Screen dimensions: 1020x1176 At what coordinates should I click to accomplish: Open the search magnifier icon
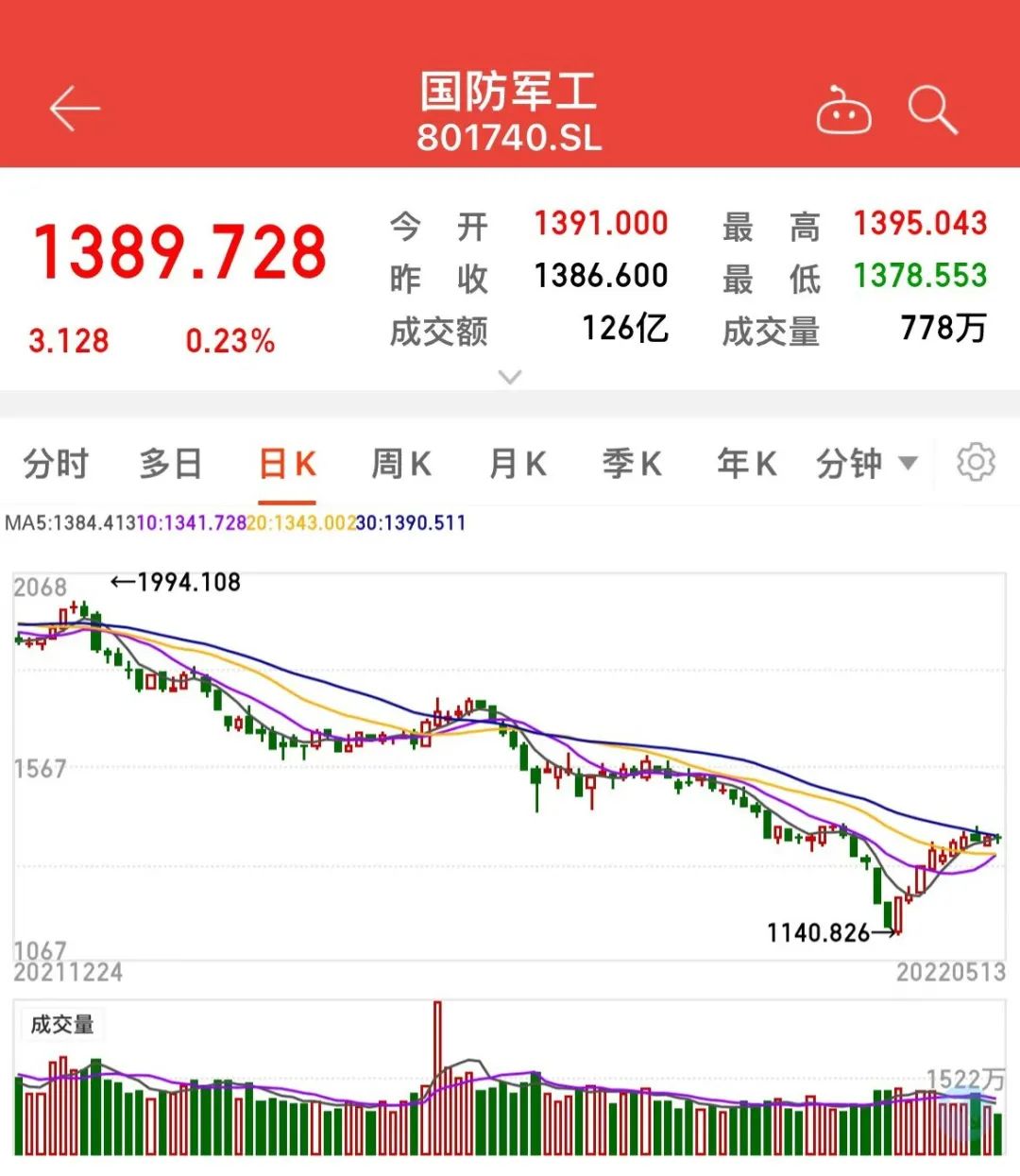tap(931, 109)
